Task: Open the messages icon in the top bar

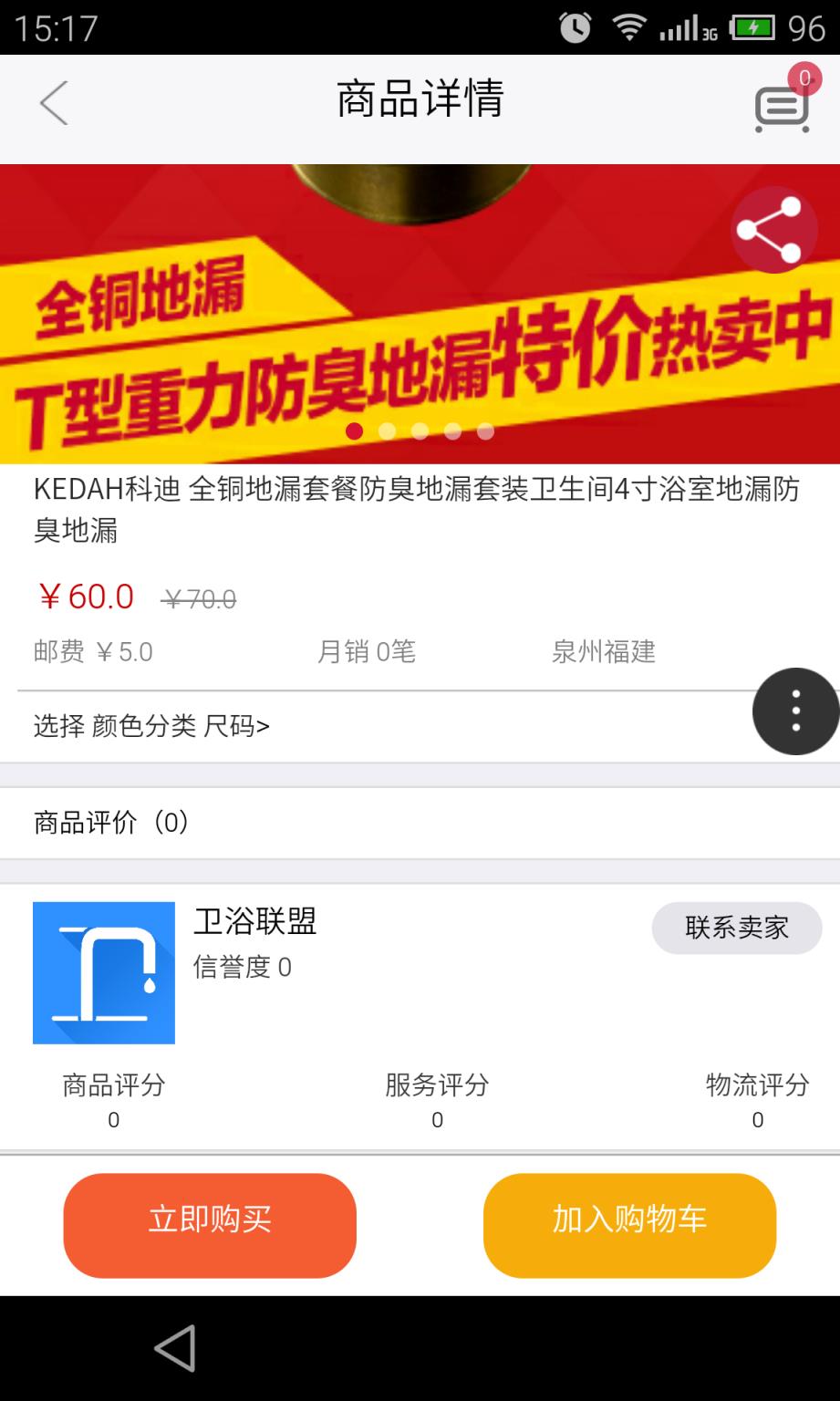Action: [x=780, y=107]
